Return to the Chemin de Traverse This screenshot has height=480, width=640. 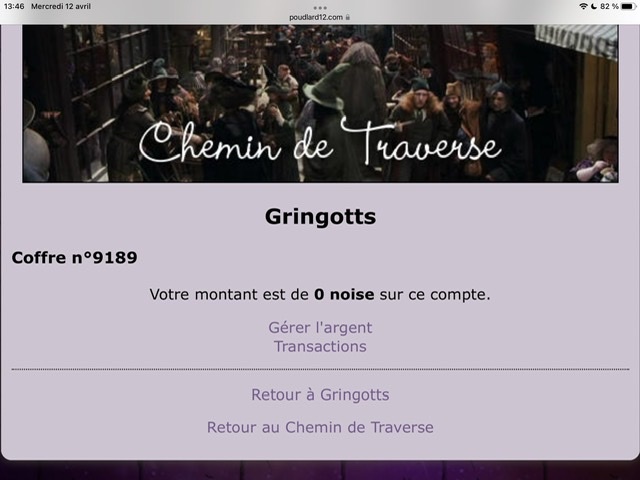pos(320,427)
